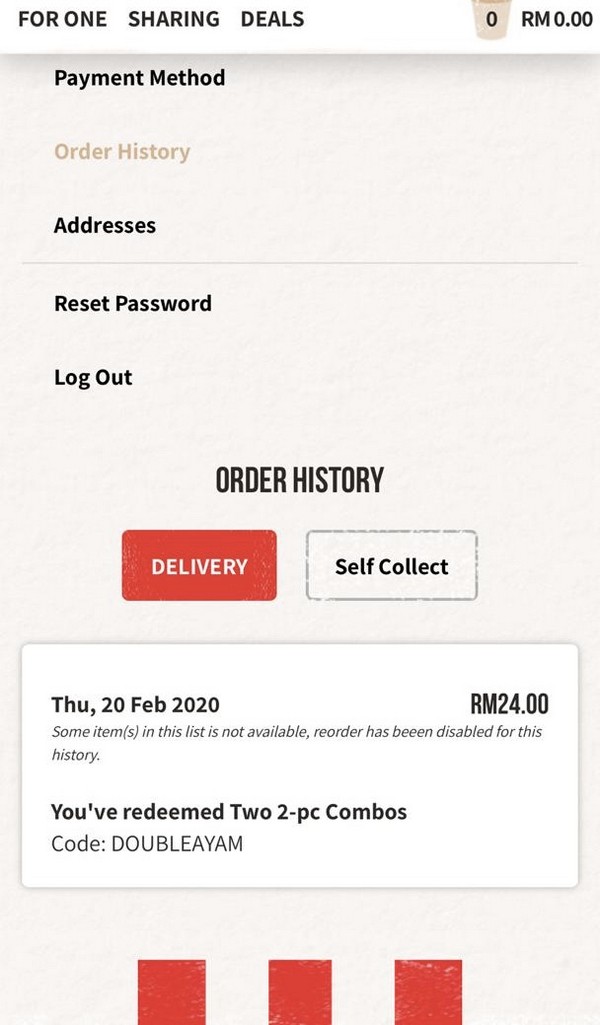This screenshot has width=600, height=1025.
Task: Switch to the SHARING menu section
Action: pos(173,19)
